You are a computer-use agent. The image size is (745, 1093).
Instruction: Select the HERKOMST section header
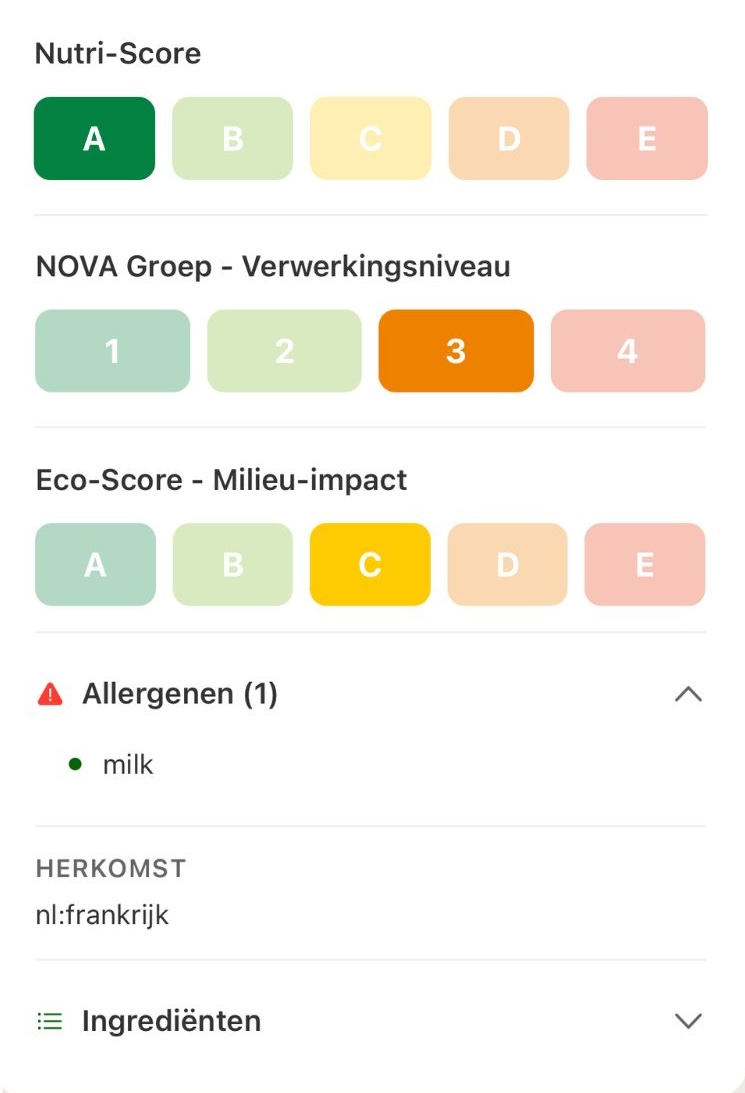point(110,868)
